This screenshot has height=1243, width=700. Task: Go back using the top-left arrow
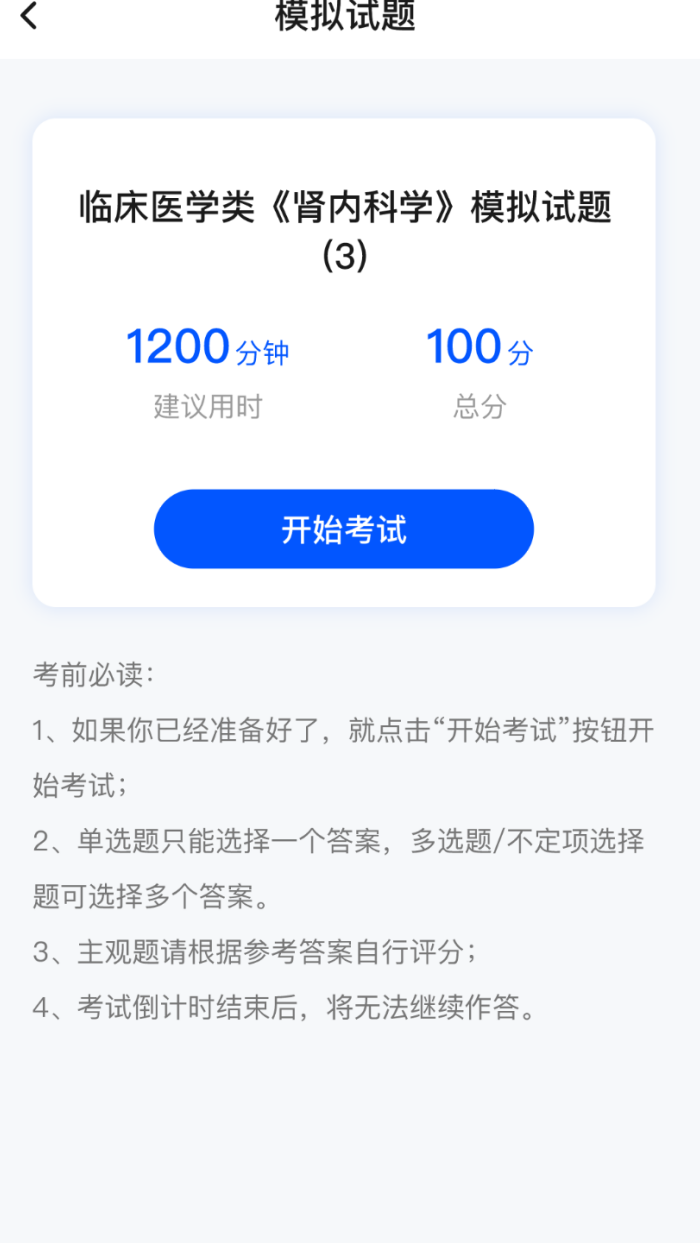(x=29, y=16)
